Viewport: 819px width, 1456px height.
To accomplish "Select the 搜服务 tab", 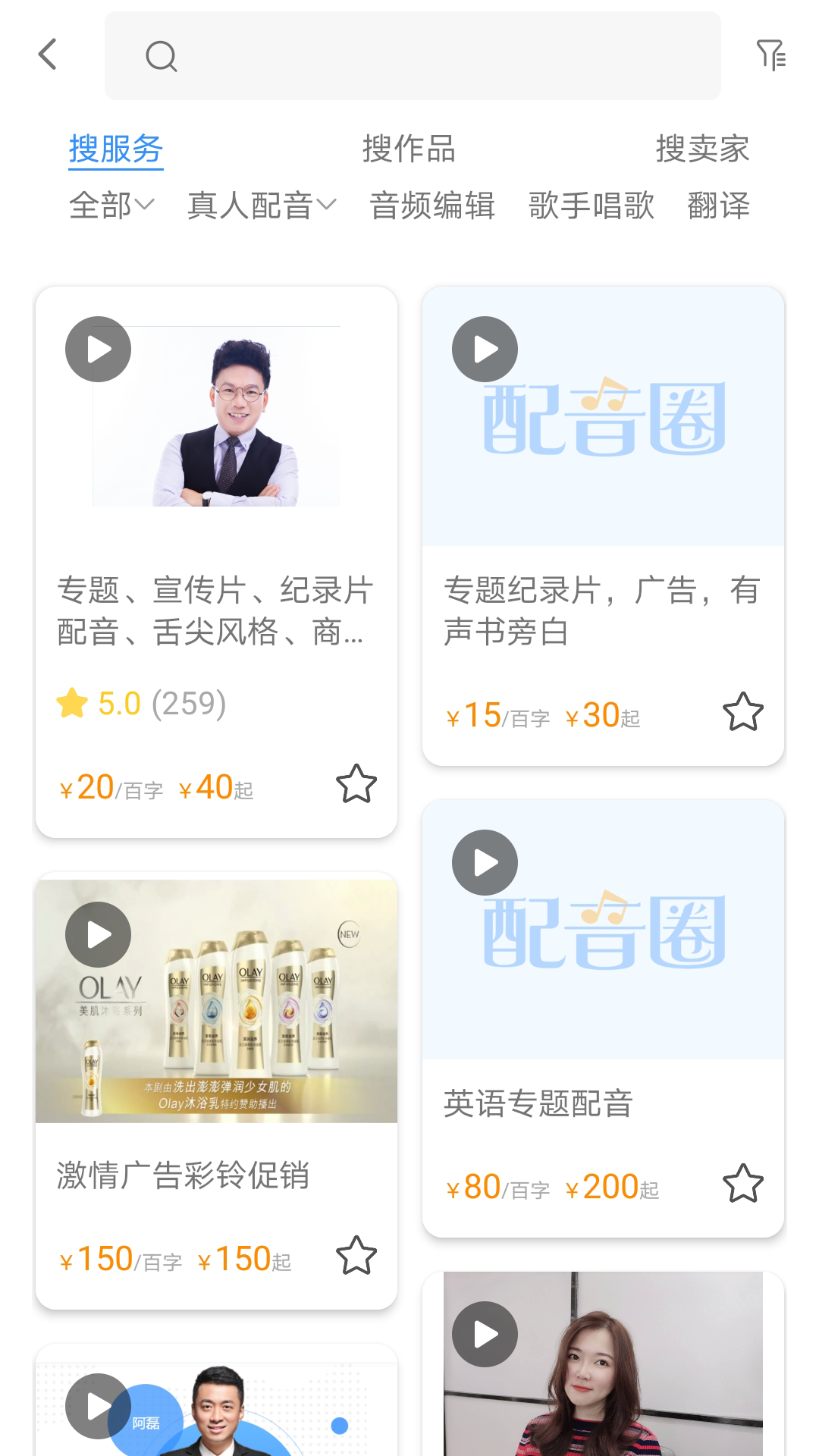I will click(x=116, y=149).
